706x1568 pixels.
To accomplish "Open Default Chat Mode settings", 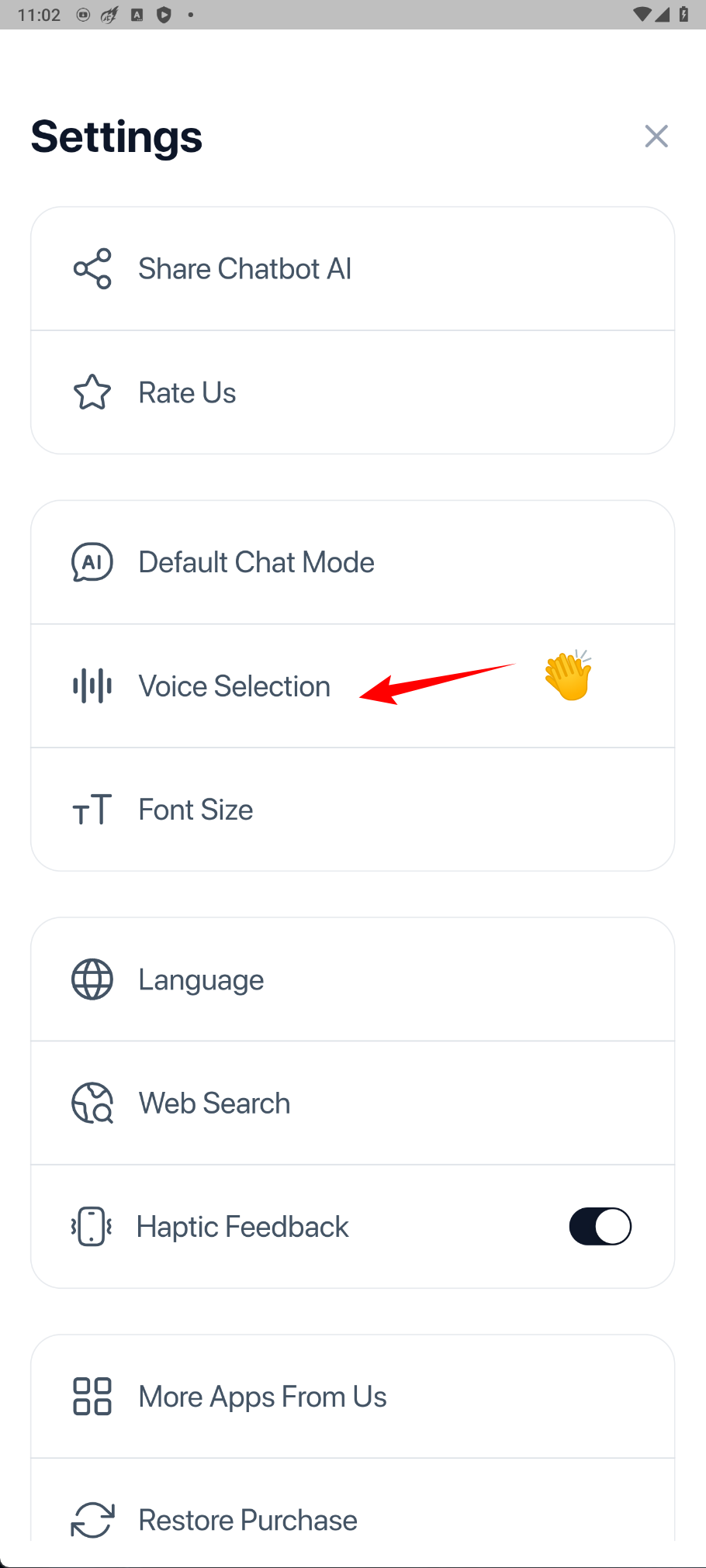I will (x=352, y=562).
